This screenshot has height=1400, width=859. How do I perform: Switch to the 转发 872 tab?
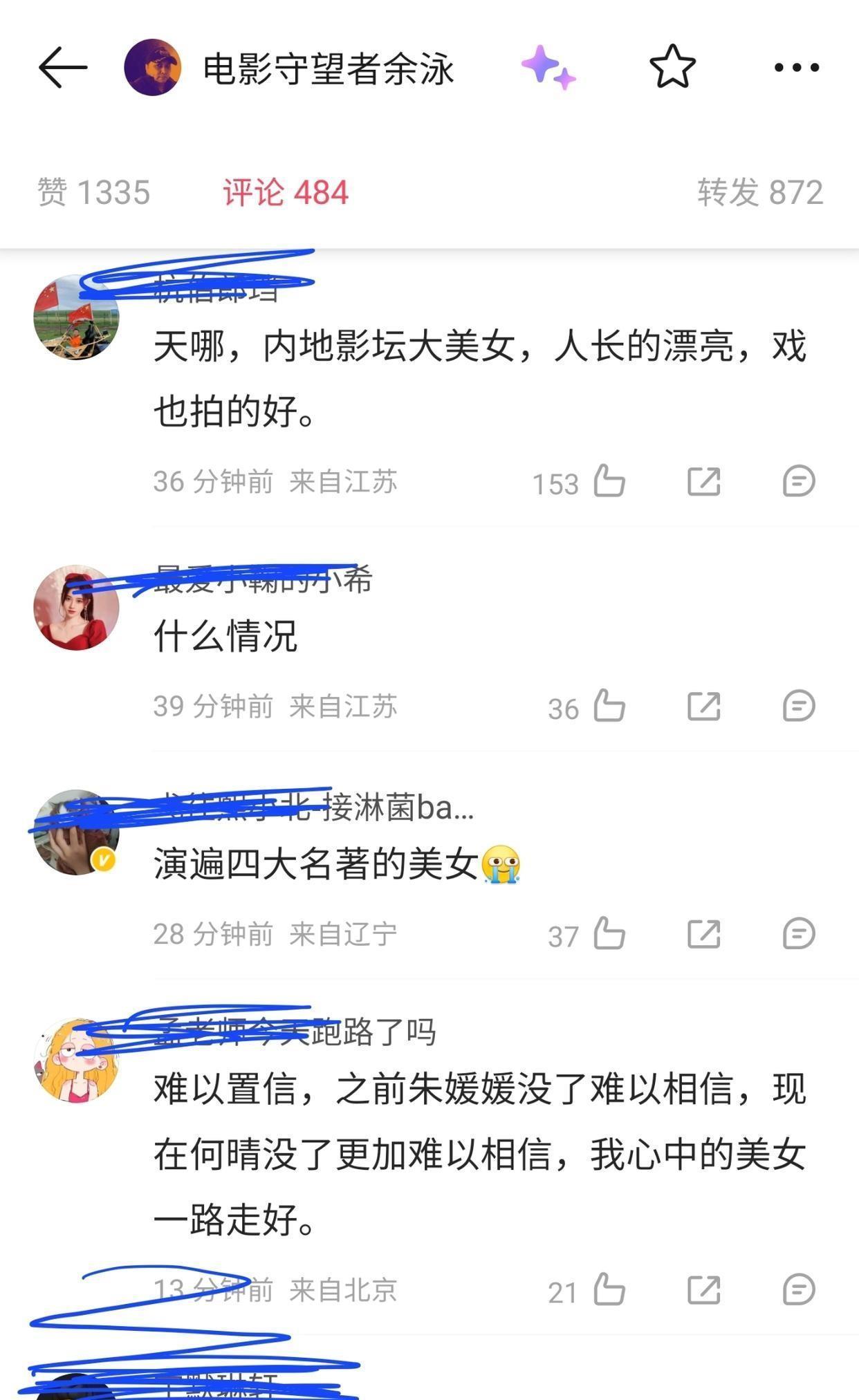pos(759,192)
